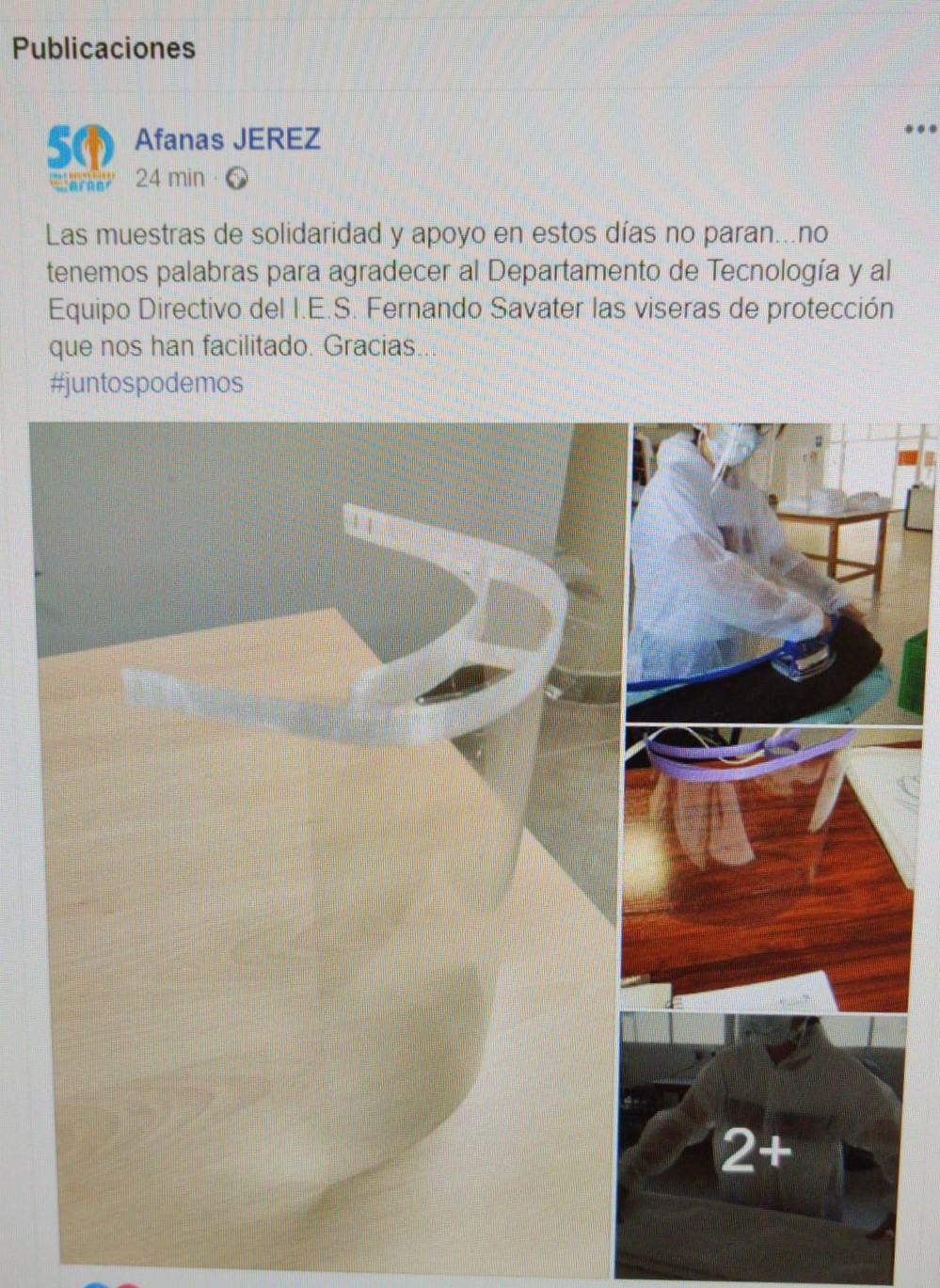Open the post's 24 min timestamp link
This screenshot has width=940, height=1288.
[169, 178]
